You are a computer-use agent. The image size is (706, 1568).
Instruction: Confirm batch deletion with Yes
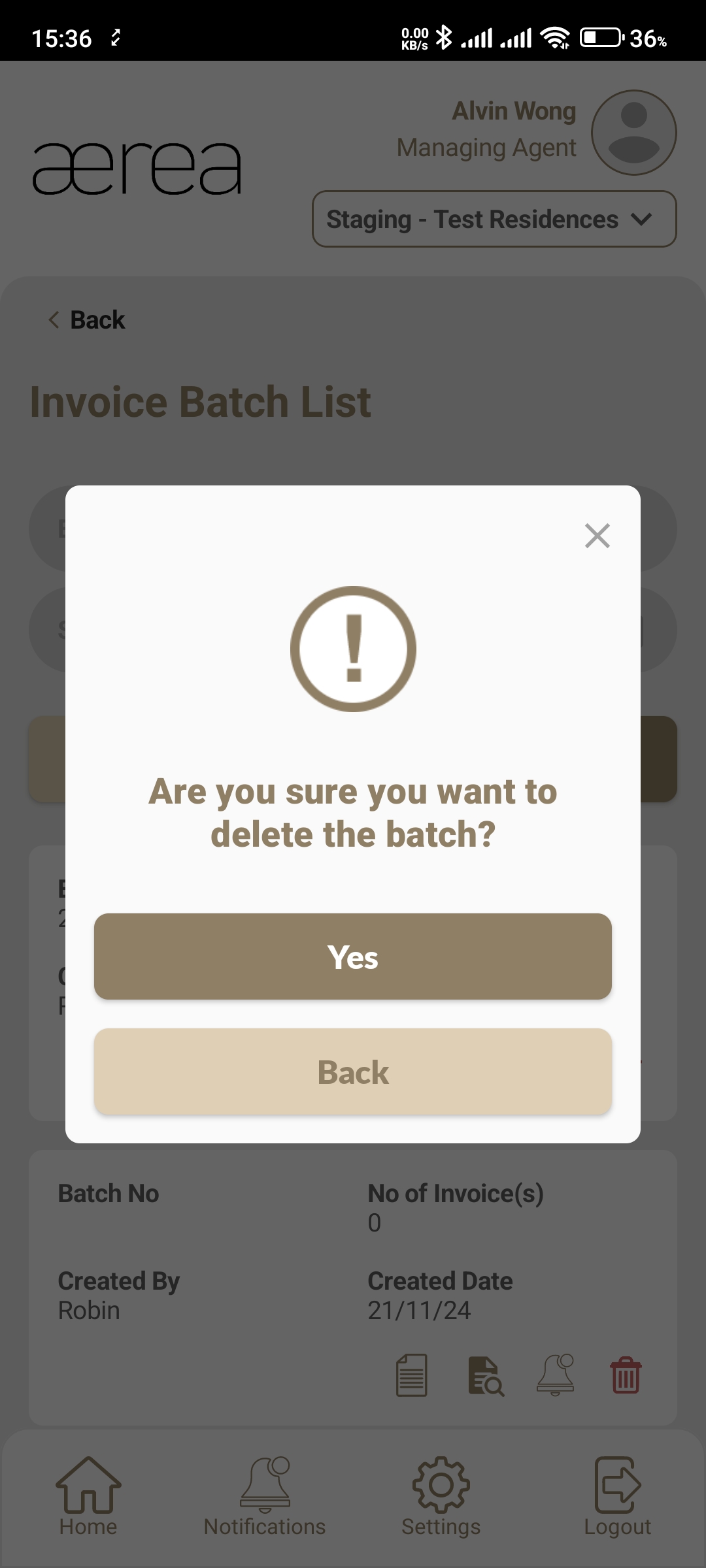point(353,956)
